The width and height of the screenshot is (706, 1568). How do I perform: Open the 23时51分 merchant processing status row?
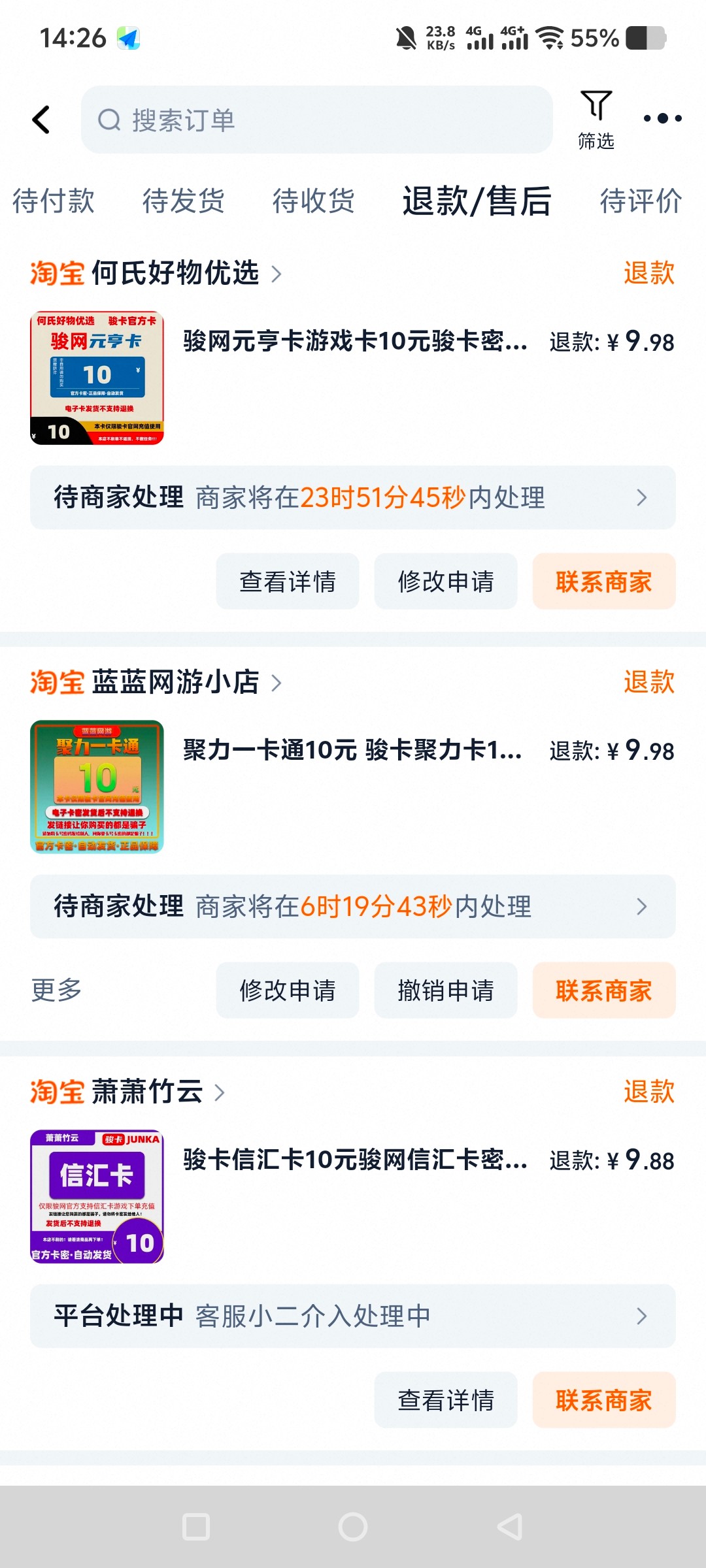pyautogui.click(x=353, y=498)
